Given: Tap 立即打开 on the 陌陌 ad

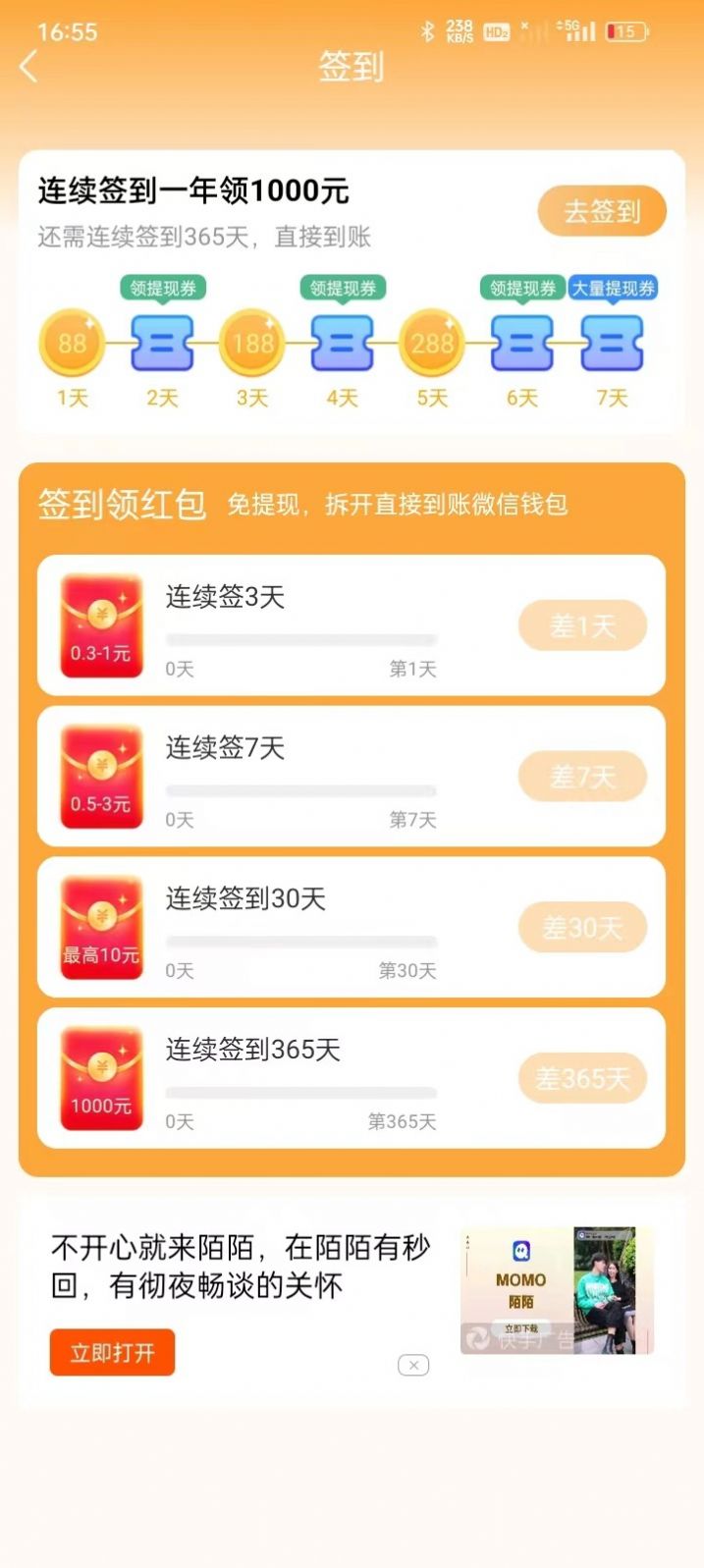Looking at the screenshot, I should point(112,1352).
